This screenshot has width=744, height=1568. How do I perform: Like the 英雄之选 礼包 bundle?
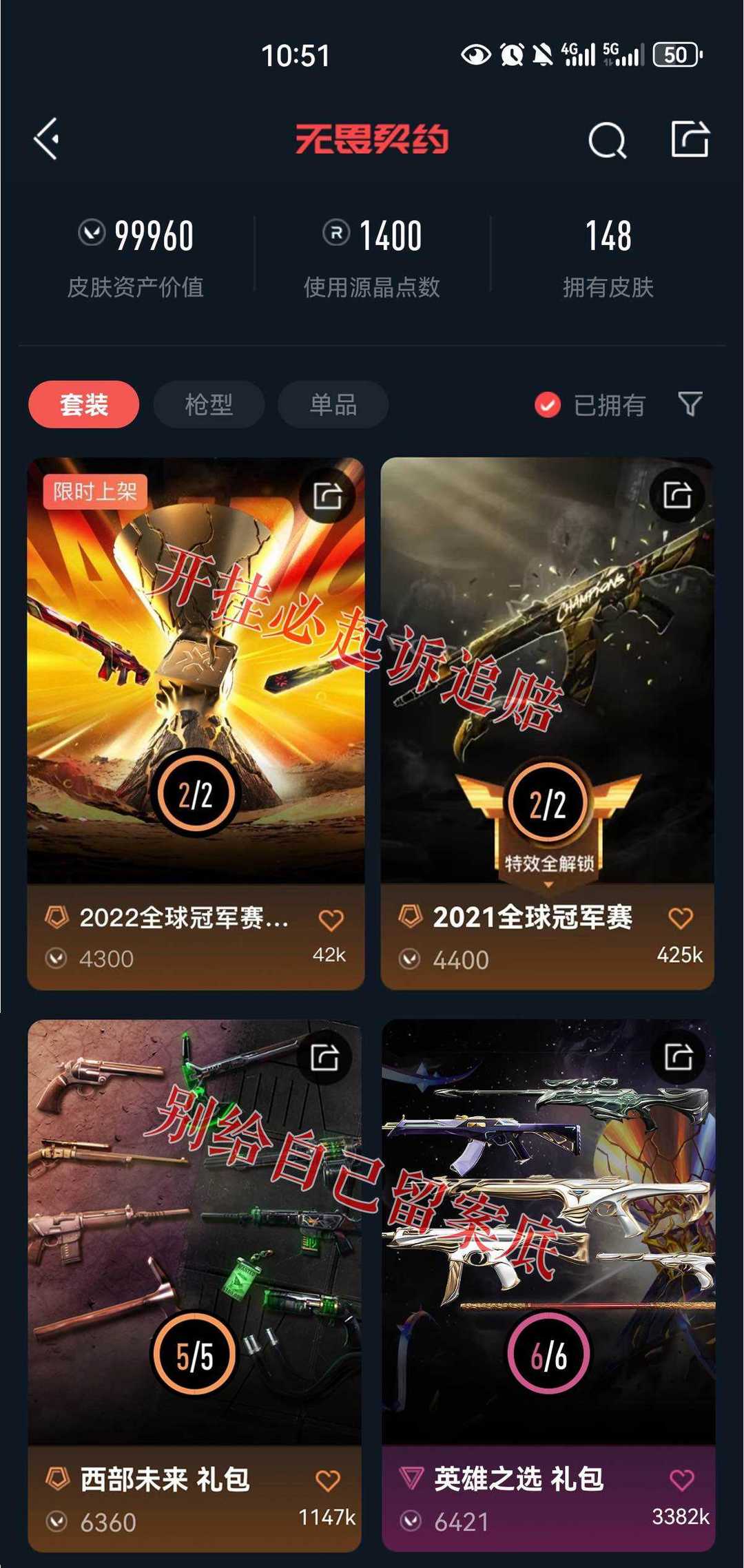(682, 1479)
